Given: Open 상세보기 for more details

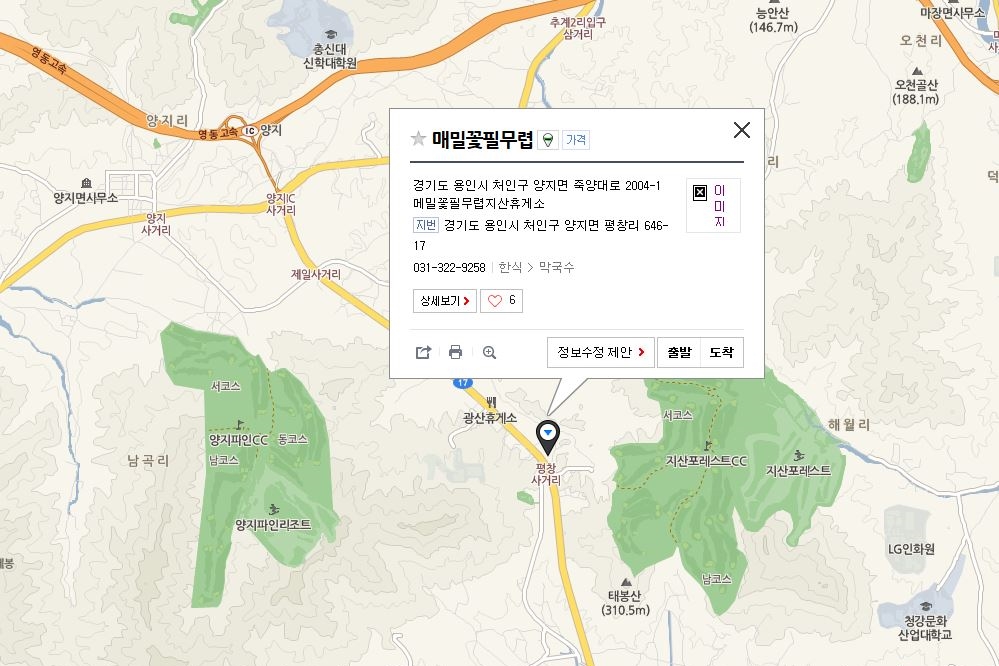Looking at the screenshot, I should click(444, 300).
